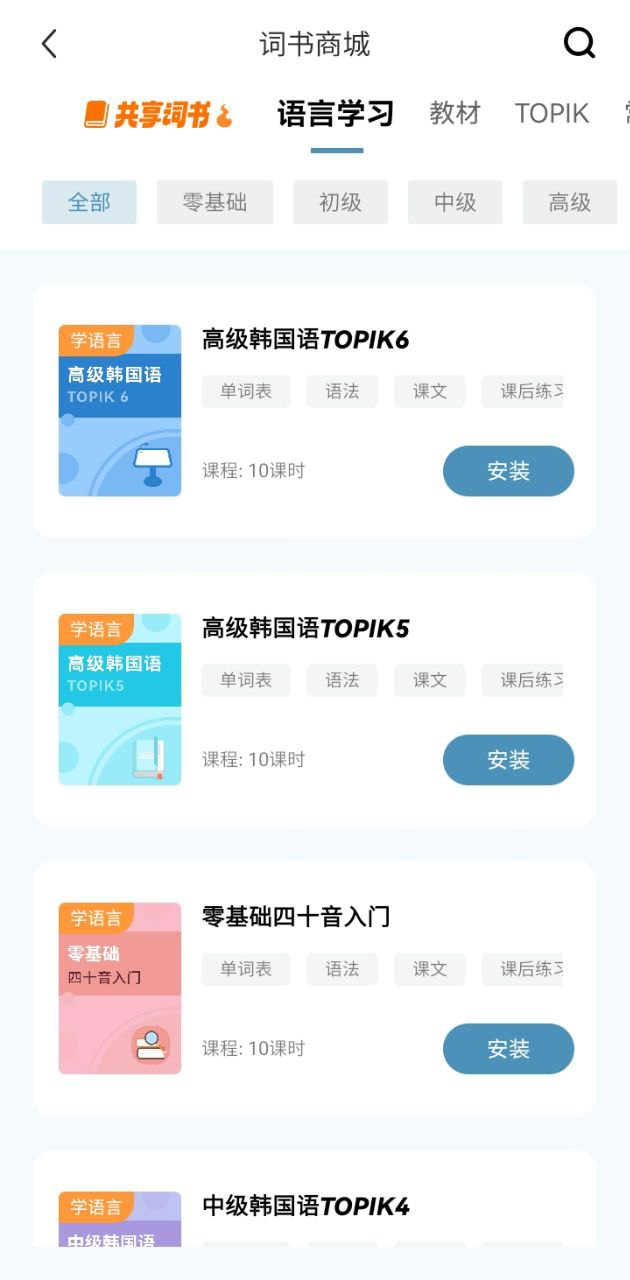The height and width of the screenshot is (1280, 630).
Task: Select the 语言学习 tab
Action: coord(336,114)
